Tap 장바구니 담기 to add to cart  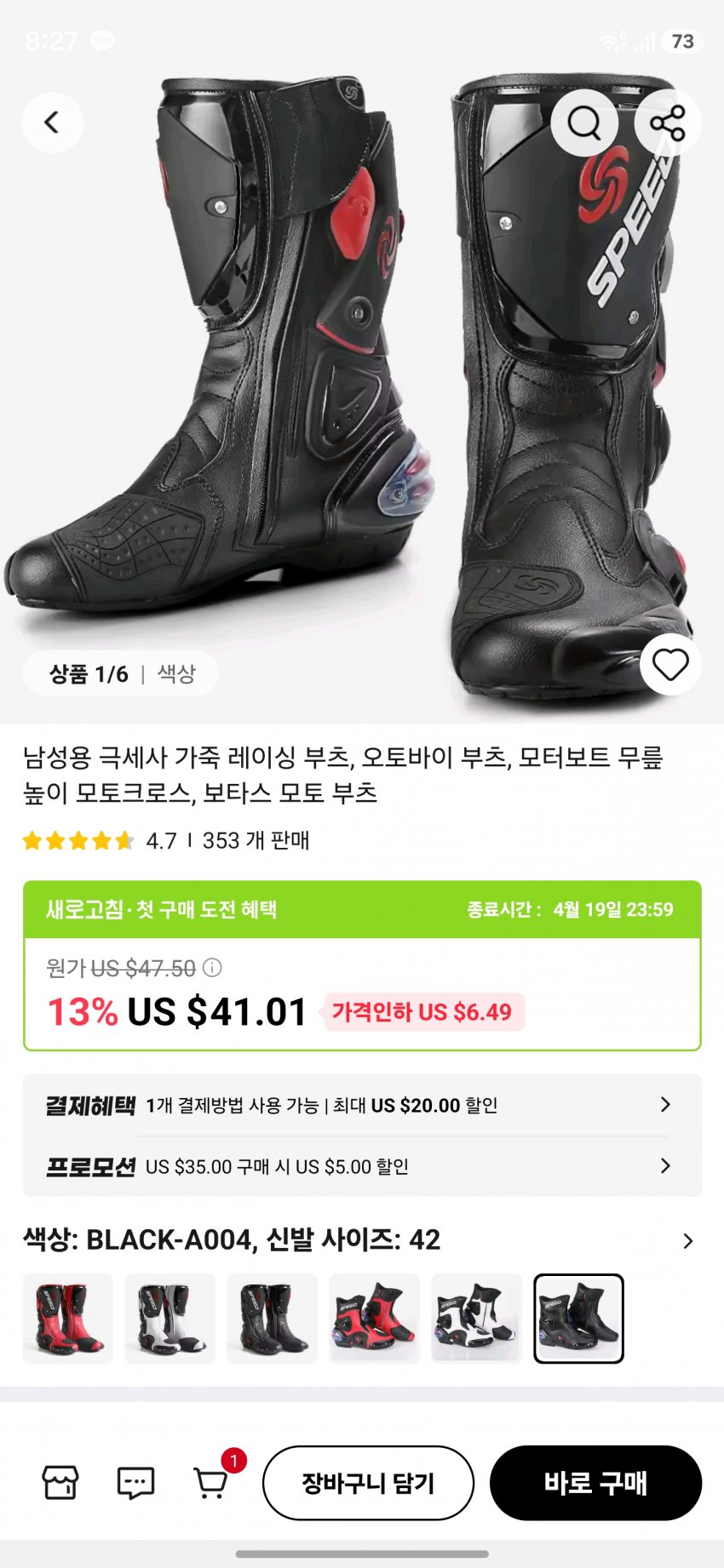[368, 1483]
